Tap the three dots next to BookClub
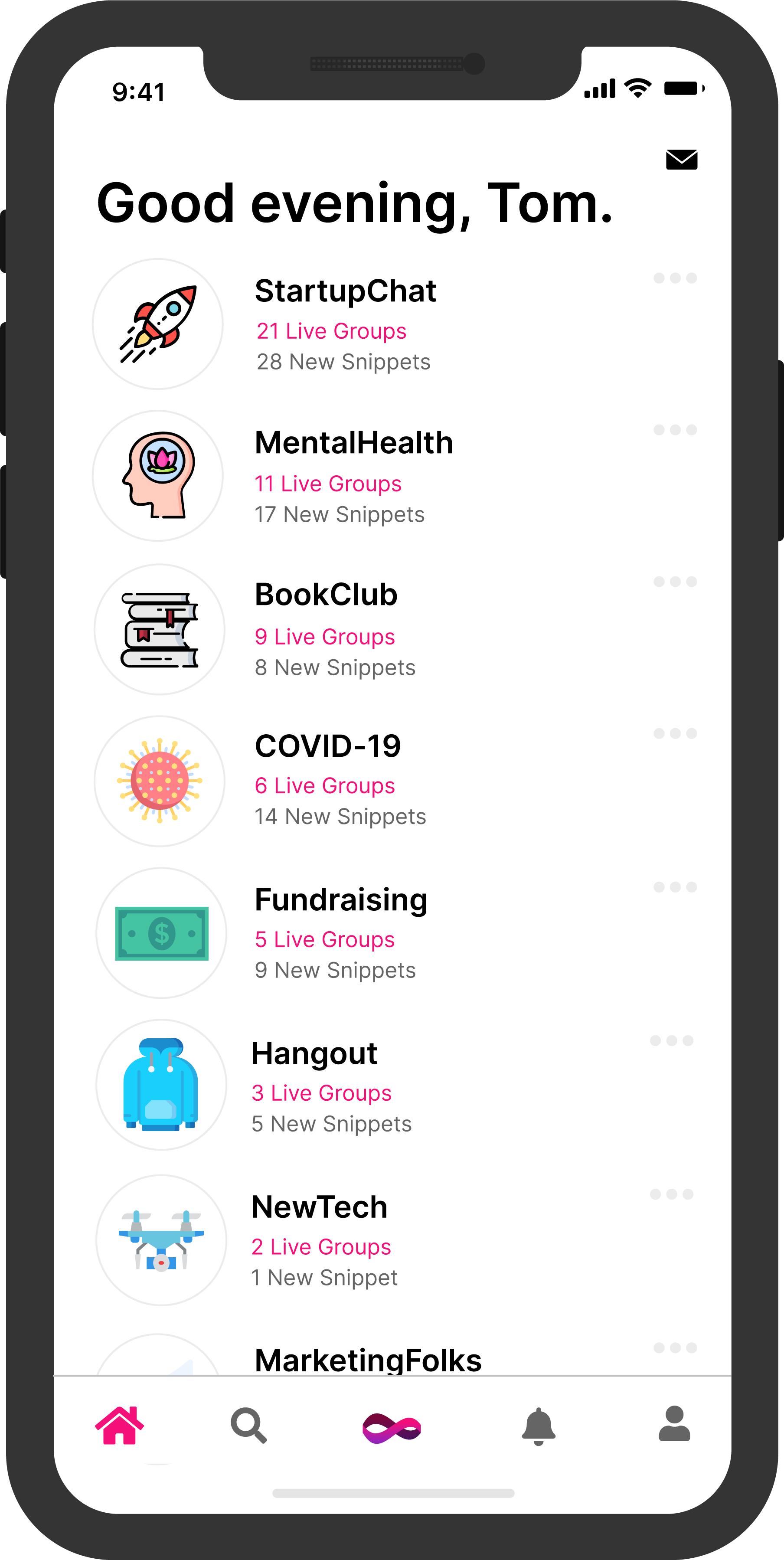Viewport: 784px width, 1560px height. coord(675,582)
